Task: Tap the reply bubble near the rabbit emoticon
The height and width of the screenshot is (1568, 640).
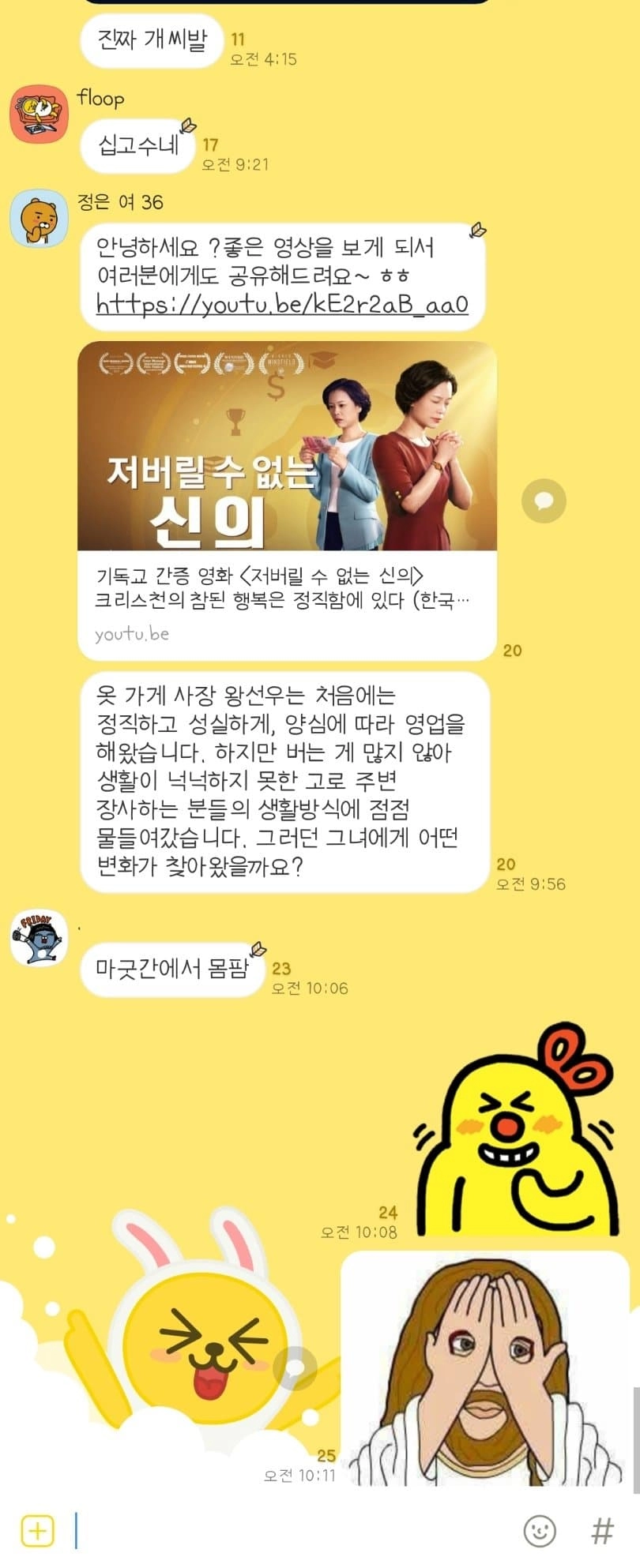Action: tap(295, 1367)
